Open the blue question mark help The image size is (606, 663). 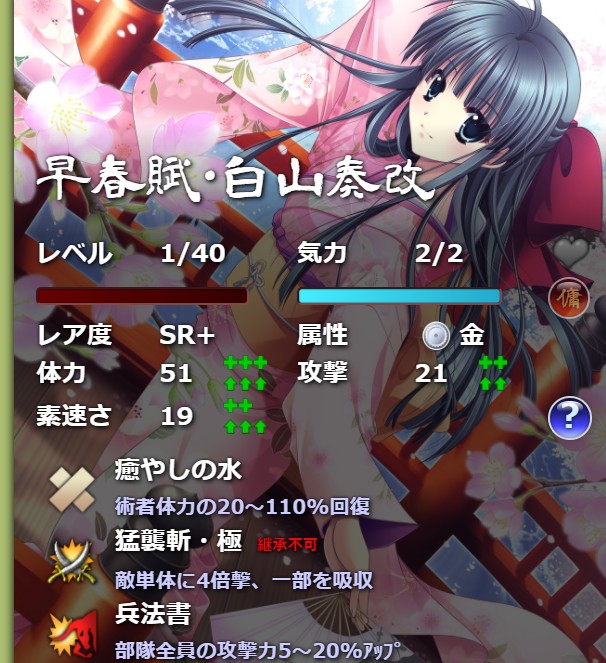click(570, 417)
